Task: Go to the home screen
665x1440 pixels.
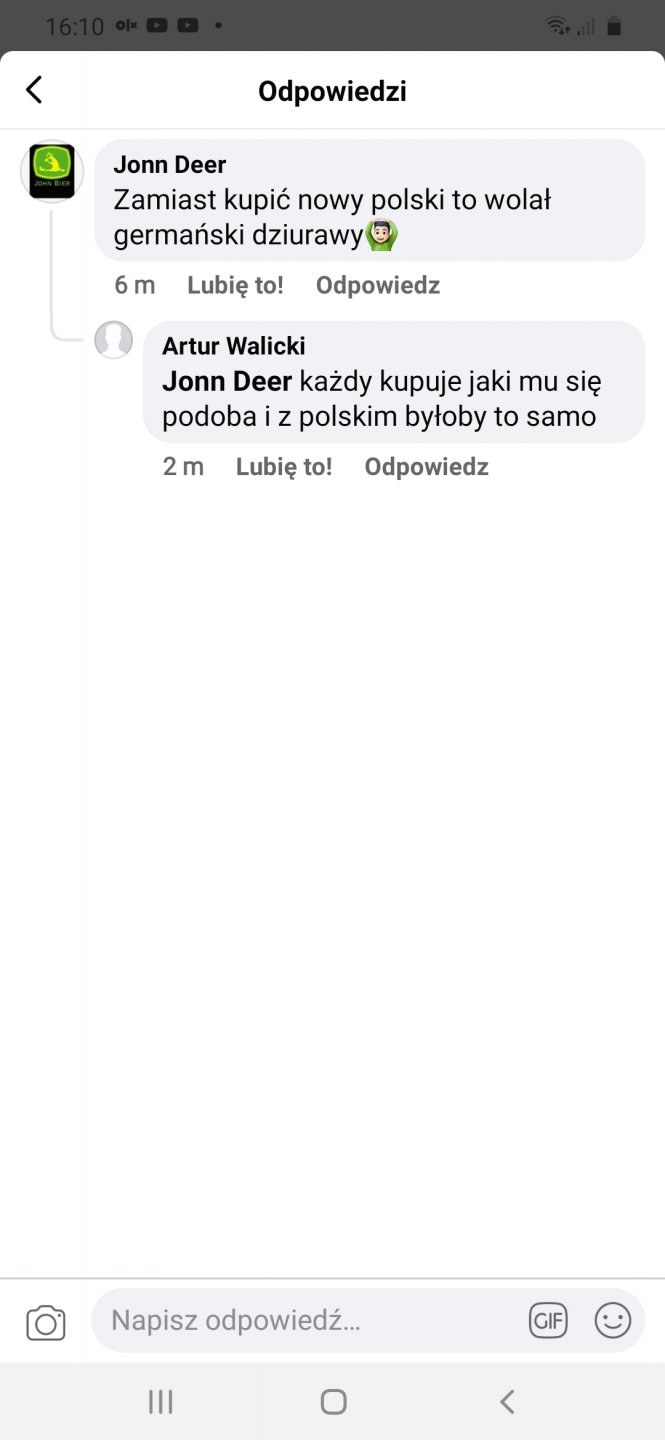Action: (x=333, y=1402)
